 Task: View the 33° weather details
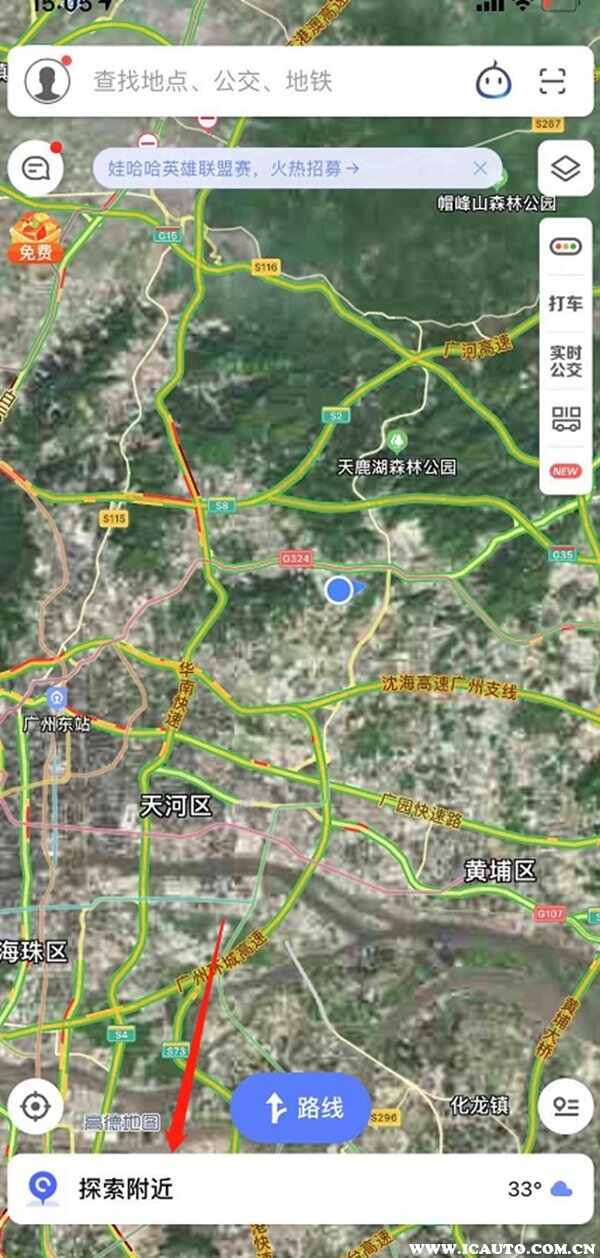539,1189
